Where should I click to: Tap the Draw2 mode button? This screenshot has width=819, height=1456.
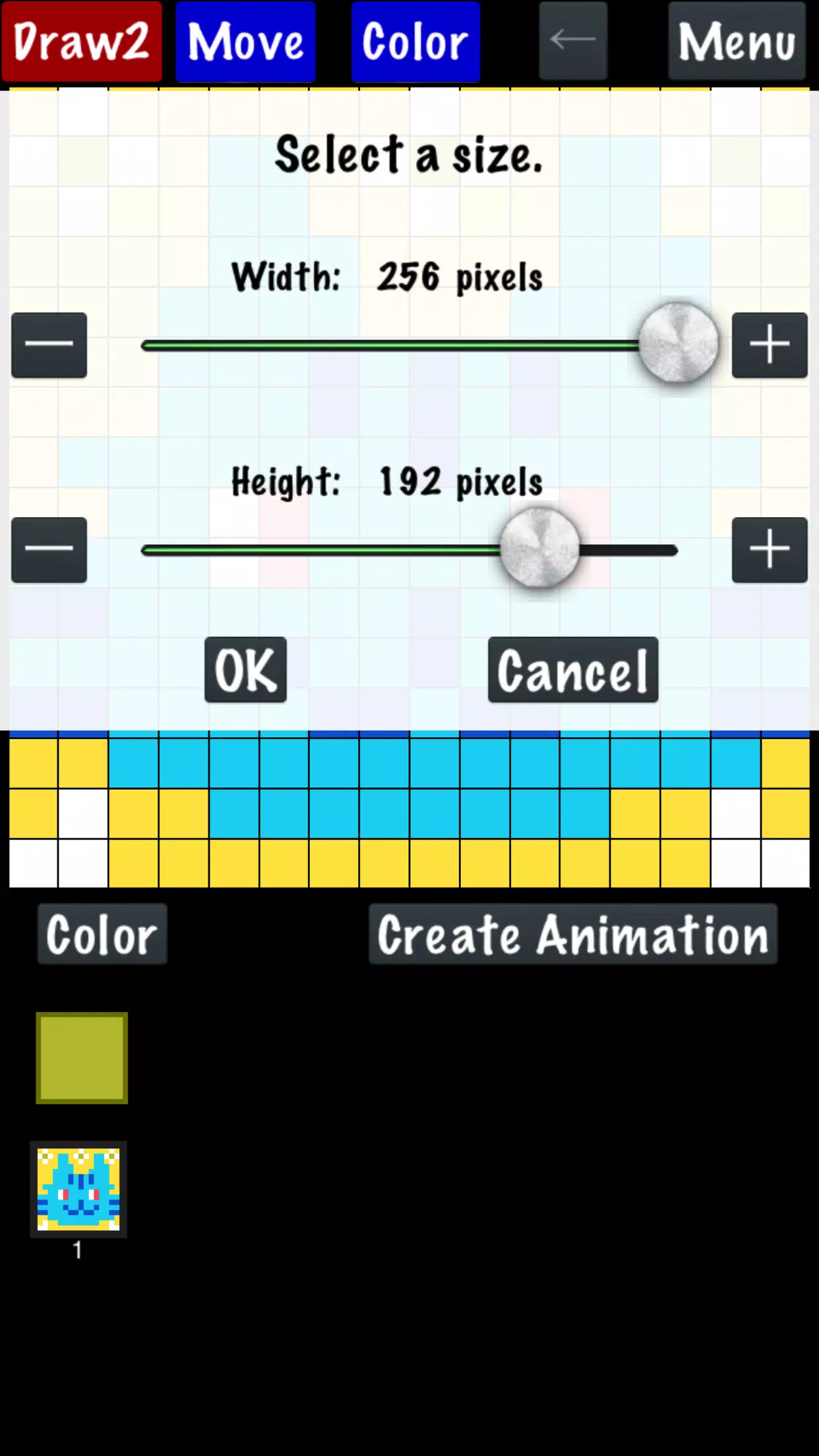pyautogui.click(x=82, y=42)
